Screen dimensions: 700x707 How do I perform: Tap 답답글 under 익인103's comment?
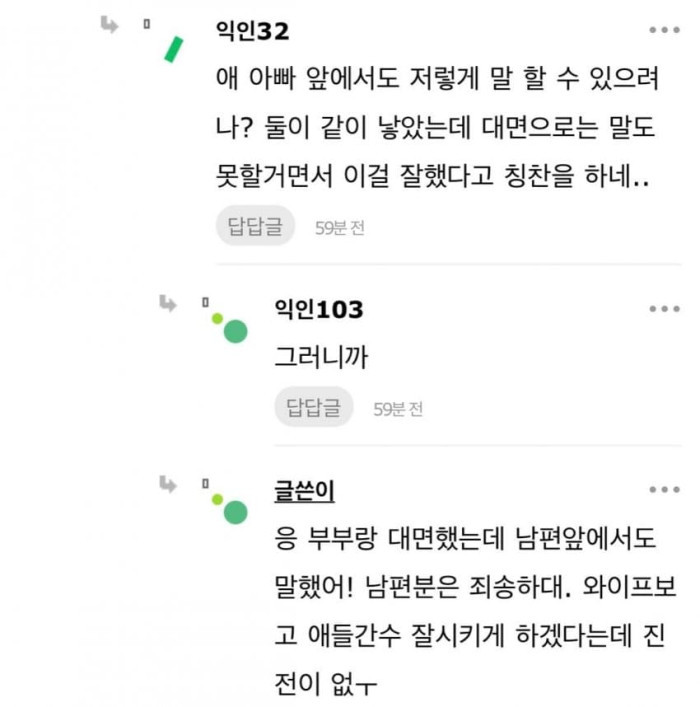point(313,407)
